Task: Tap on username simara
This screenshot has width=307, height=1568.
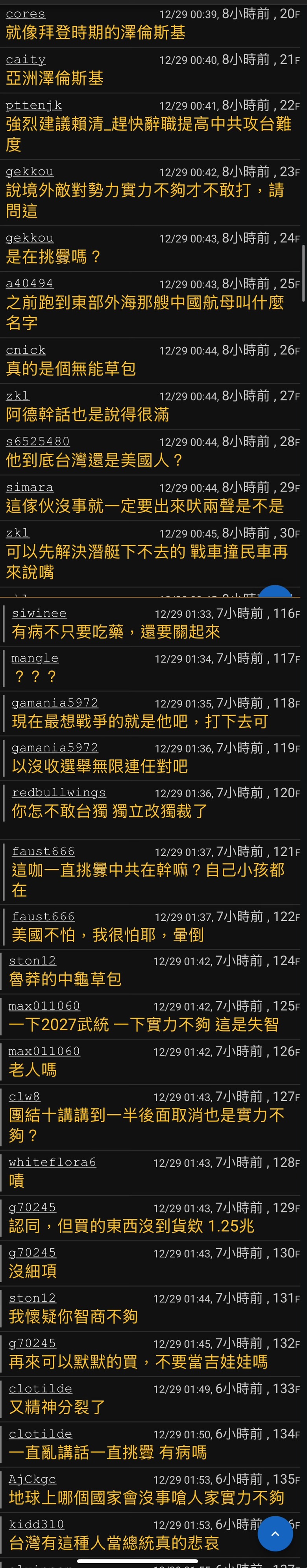Action: point(29,488)
